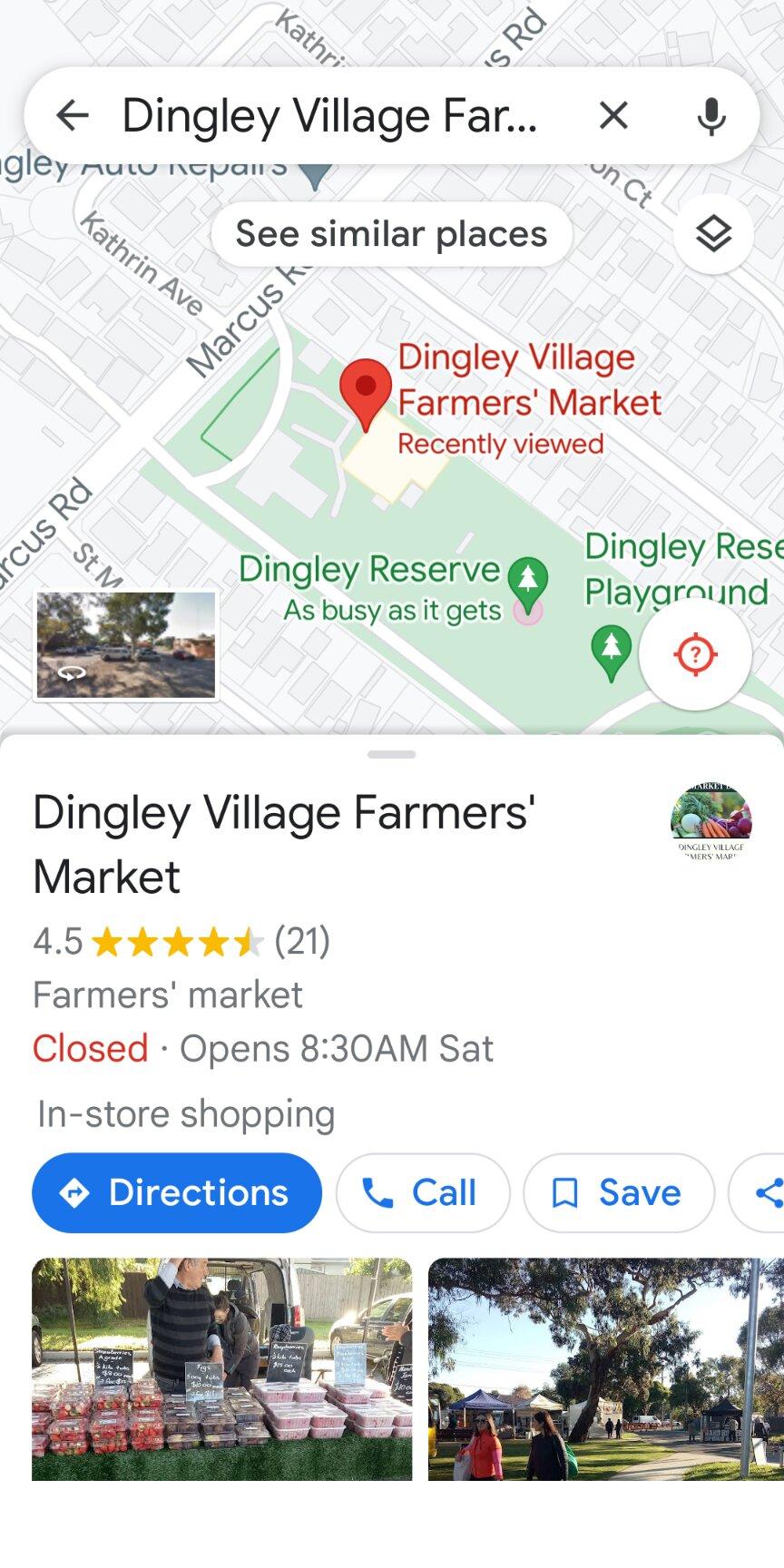Get directions to the farmers' market
Image resolution: width=784 pixels, height=1568 pixels.
click(177, 1192)
